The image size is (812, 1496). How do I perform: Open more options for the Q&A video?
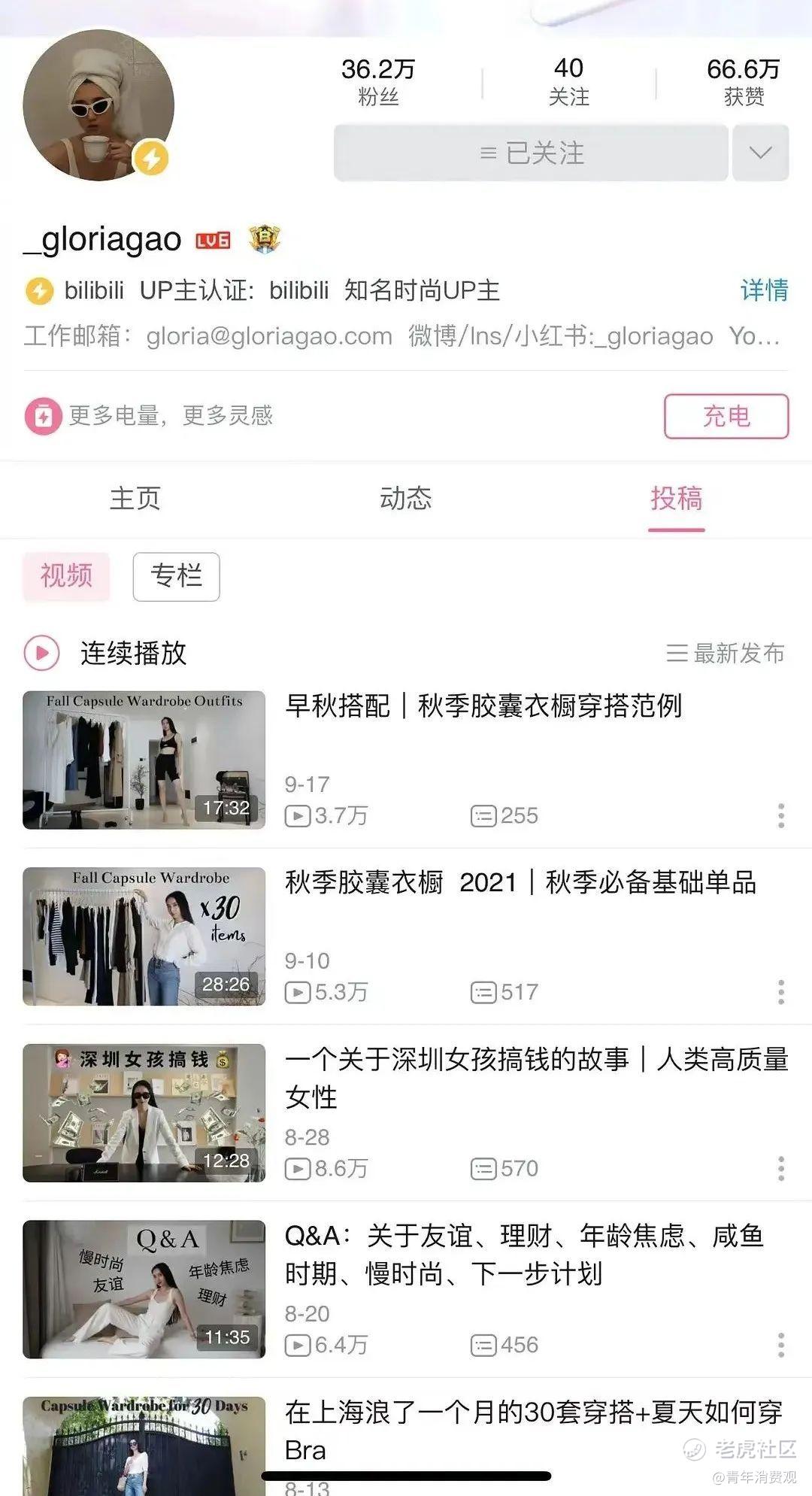(781, 1345)
